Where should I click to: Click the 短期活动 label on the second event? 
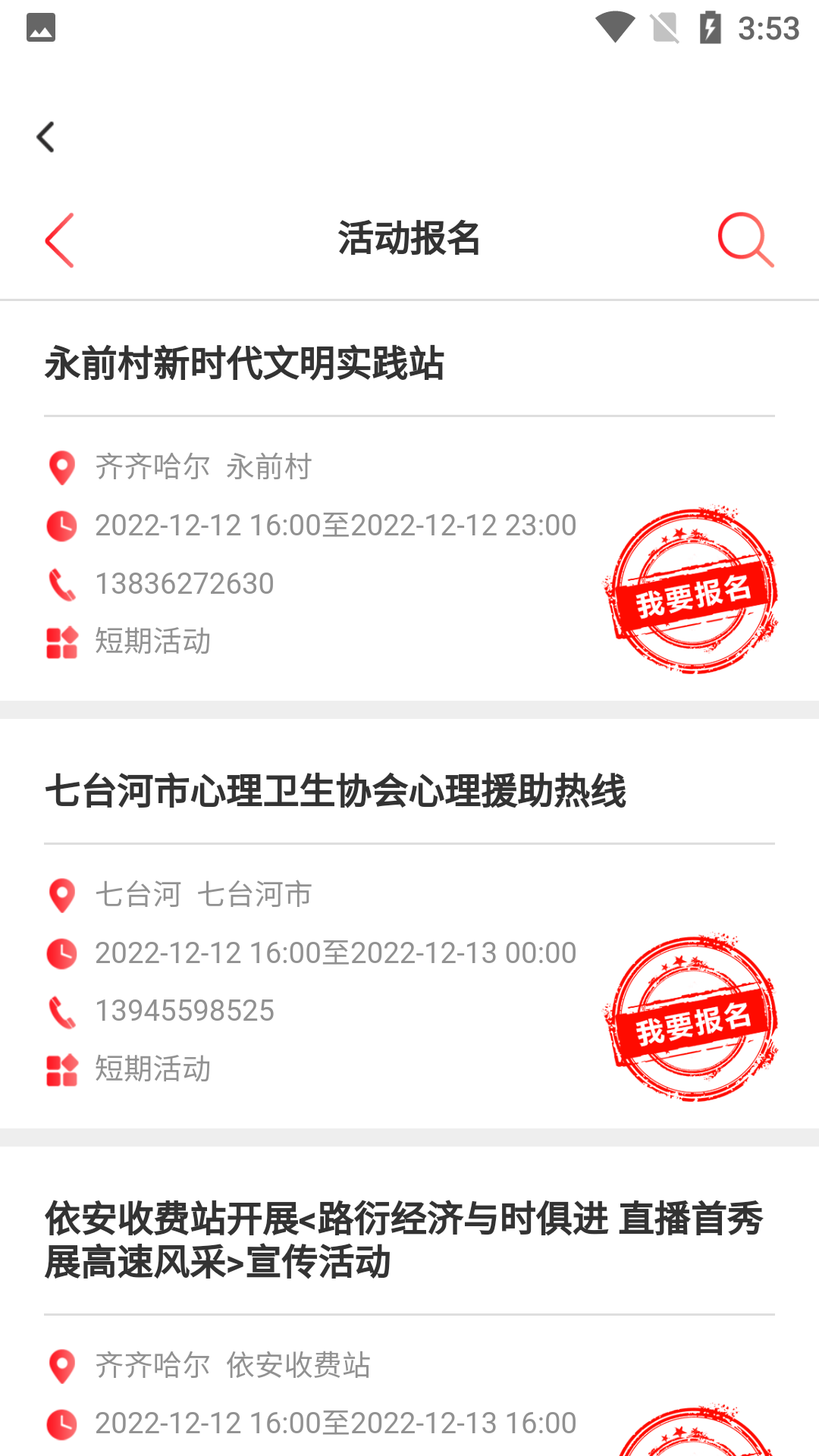pos(152,1070)
